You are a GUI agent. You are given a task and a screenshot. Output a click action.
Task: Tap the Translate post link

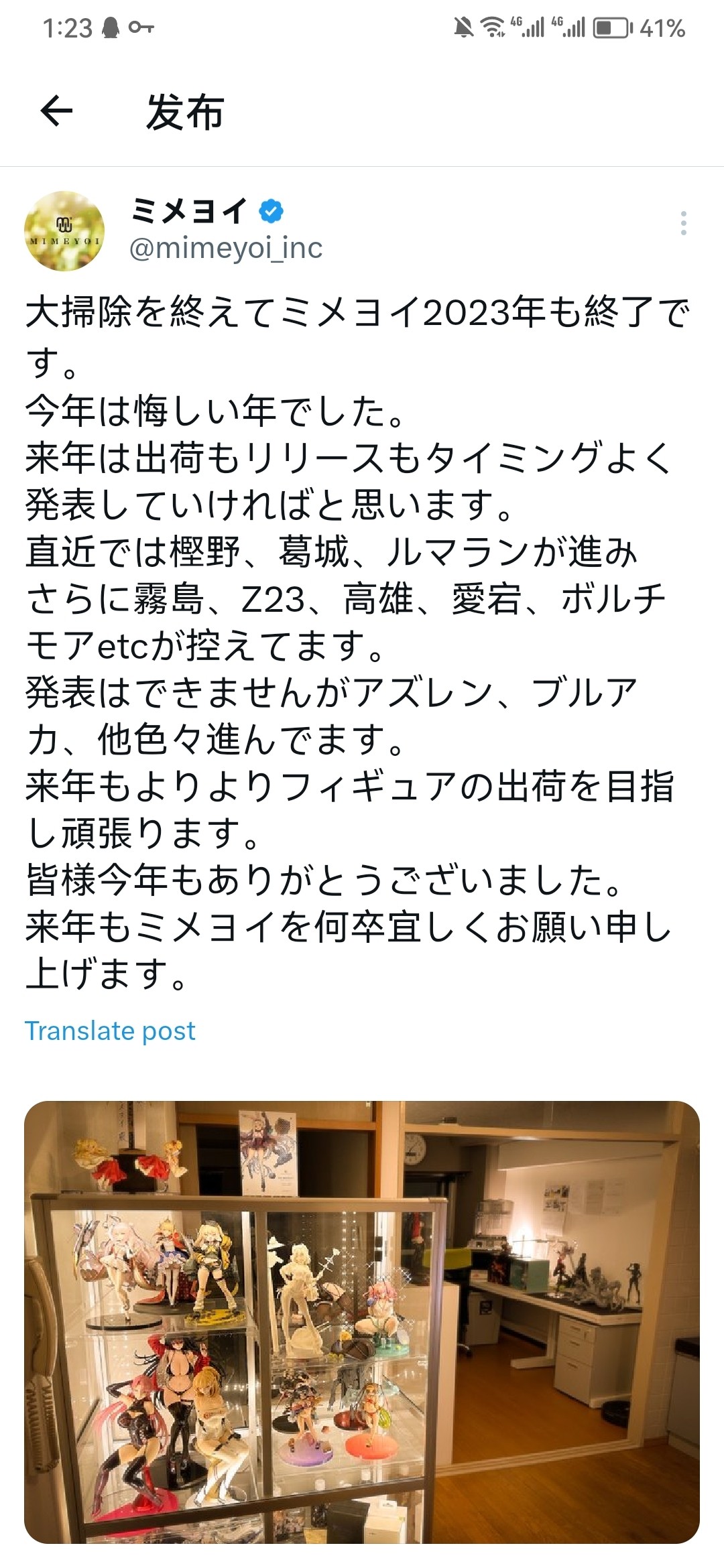(x=110, y=1031)
